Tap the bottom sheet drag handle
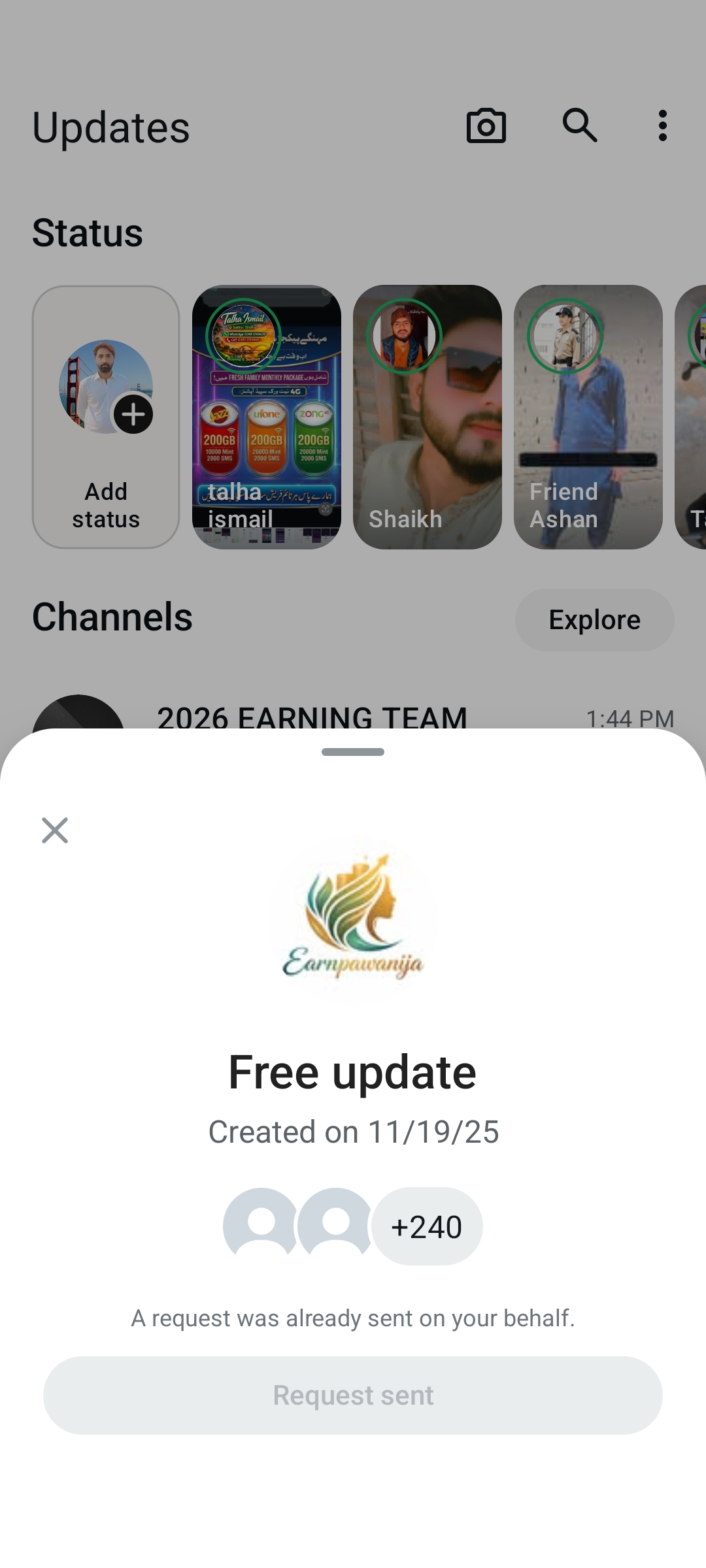 pyautogui.click(x=353, y=752)
